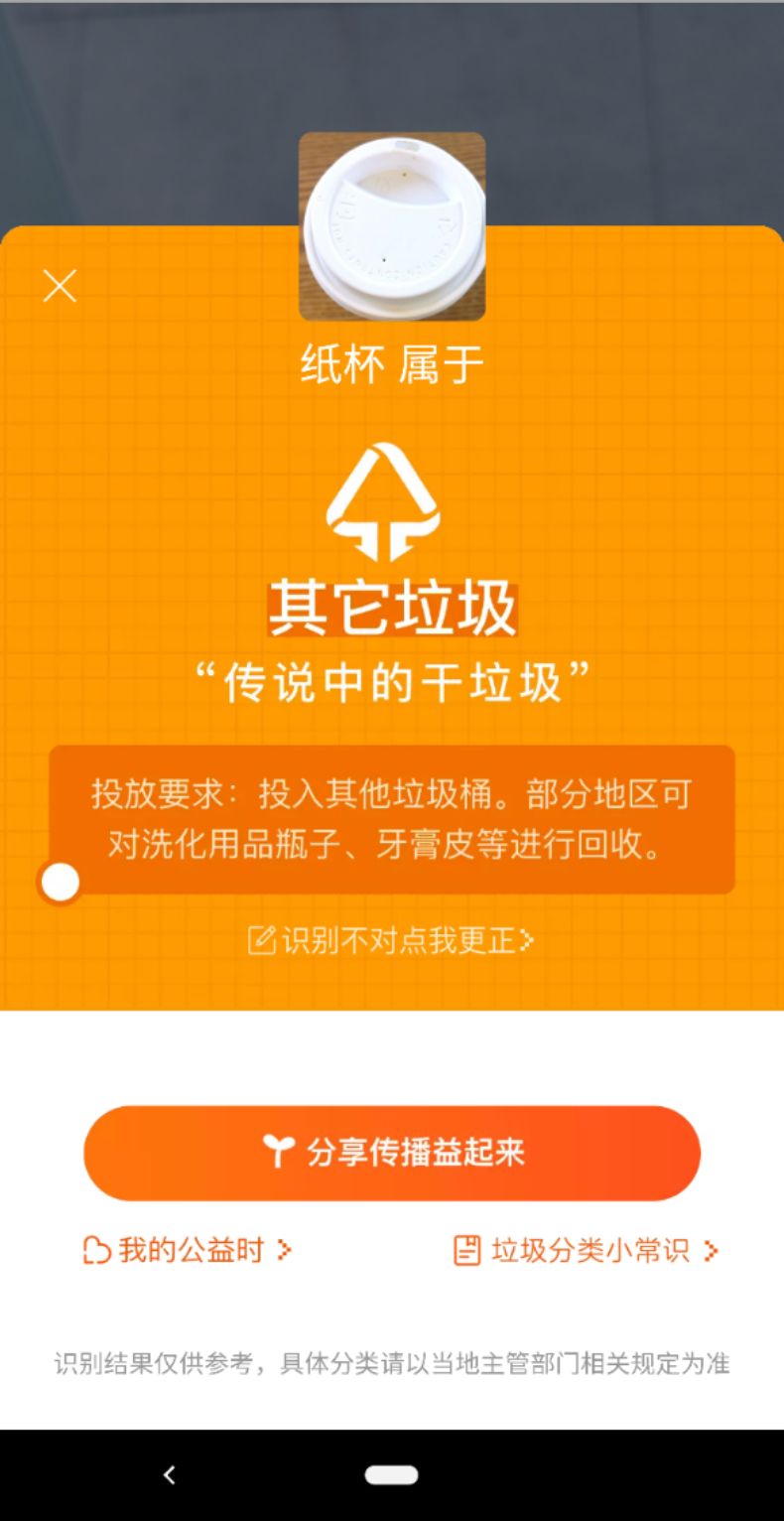Close the garbage classification result panel
Viewport: 784px width, 1521px height.
click(x=60, y=286)
